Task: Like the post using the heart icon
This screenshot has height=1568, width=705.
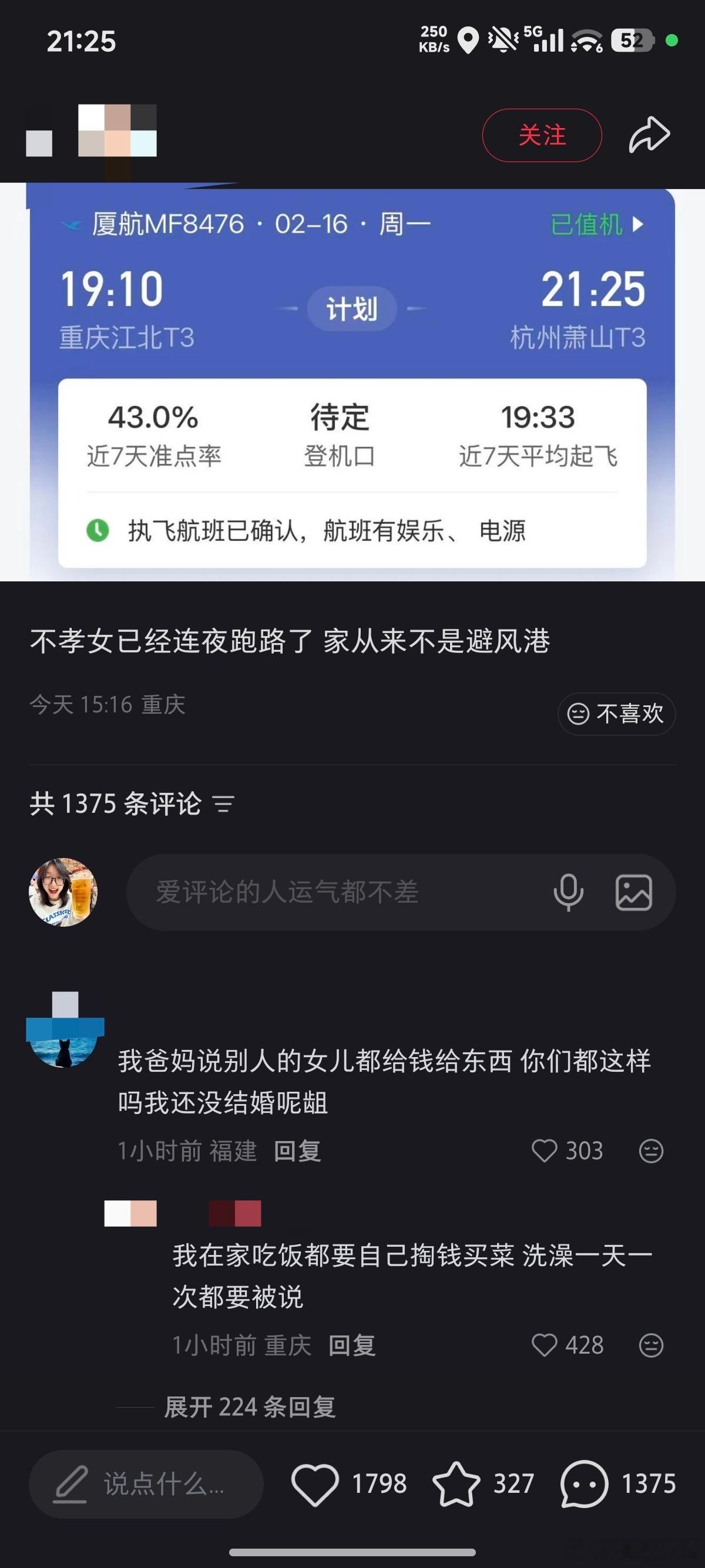Action: [x=317, y=1484]
